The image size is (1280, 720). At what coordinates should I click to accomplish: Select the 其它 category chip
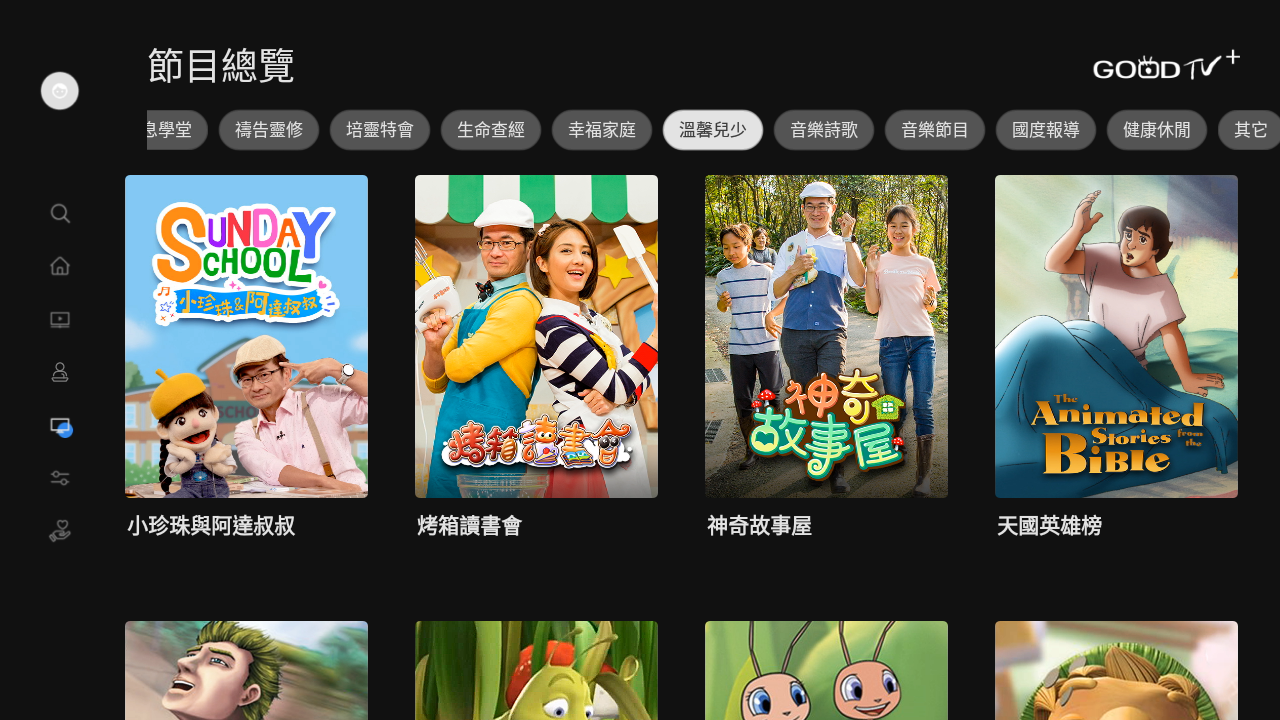[1250, 130]
